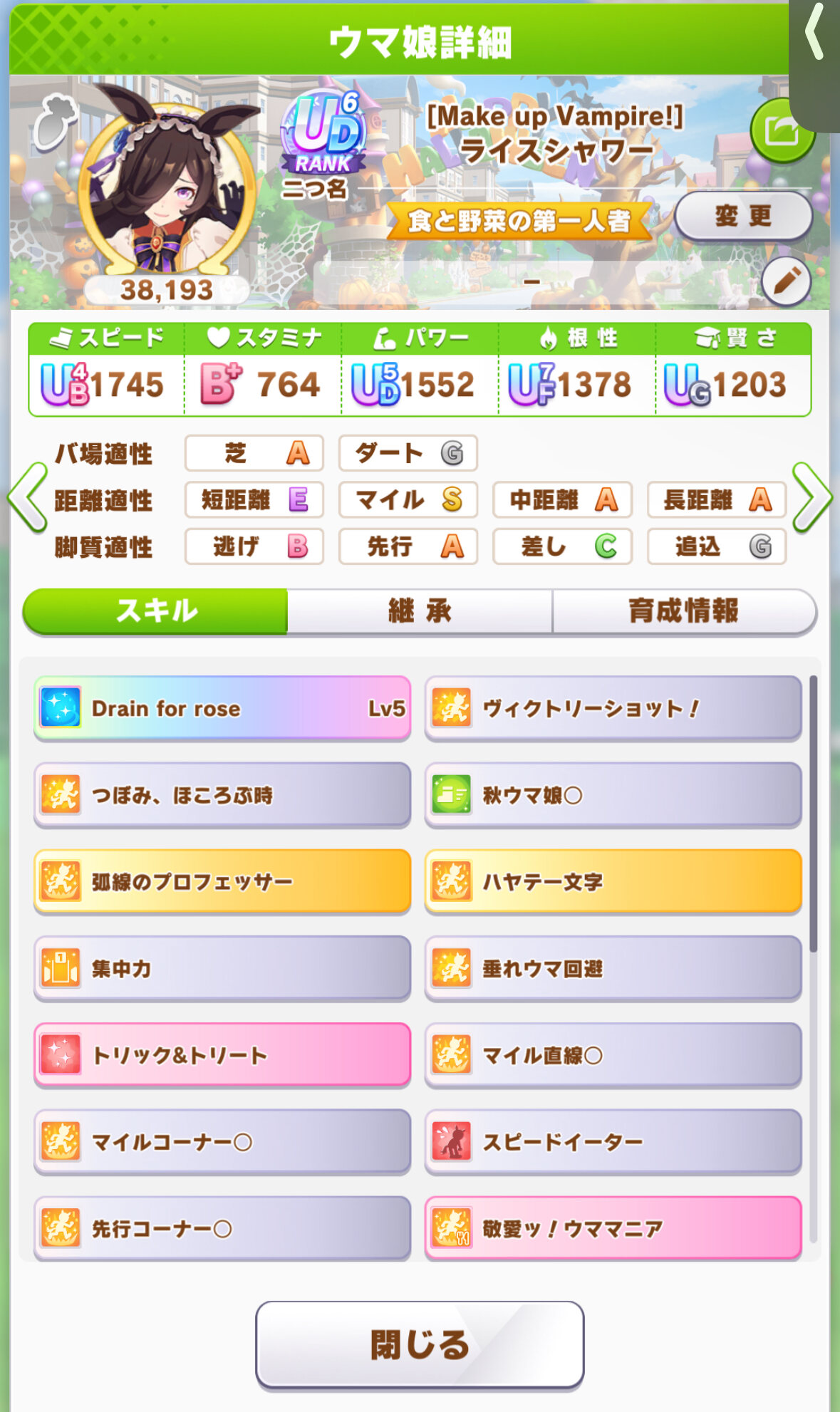Select the 秋ウマ娘○ skill
Viewport: 840px width, 1412px height.
tap(613, 795)
